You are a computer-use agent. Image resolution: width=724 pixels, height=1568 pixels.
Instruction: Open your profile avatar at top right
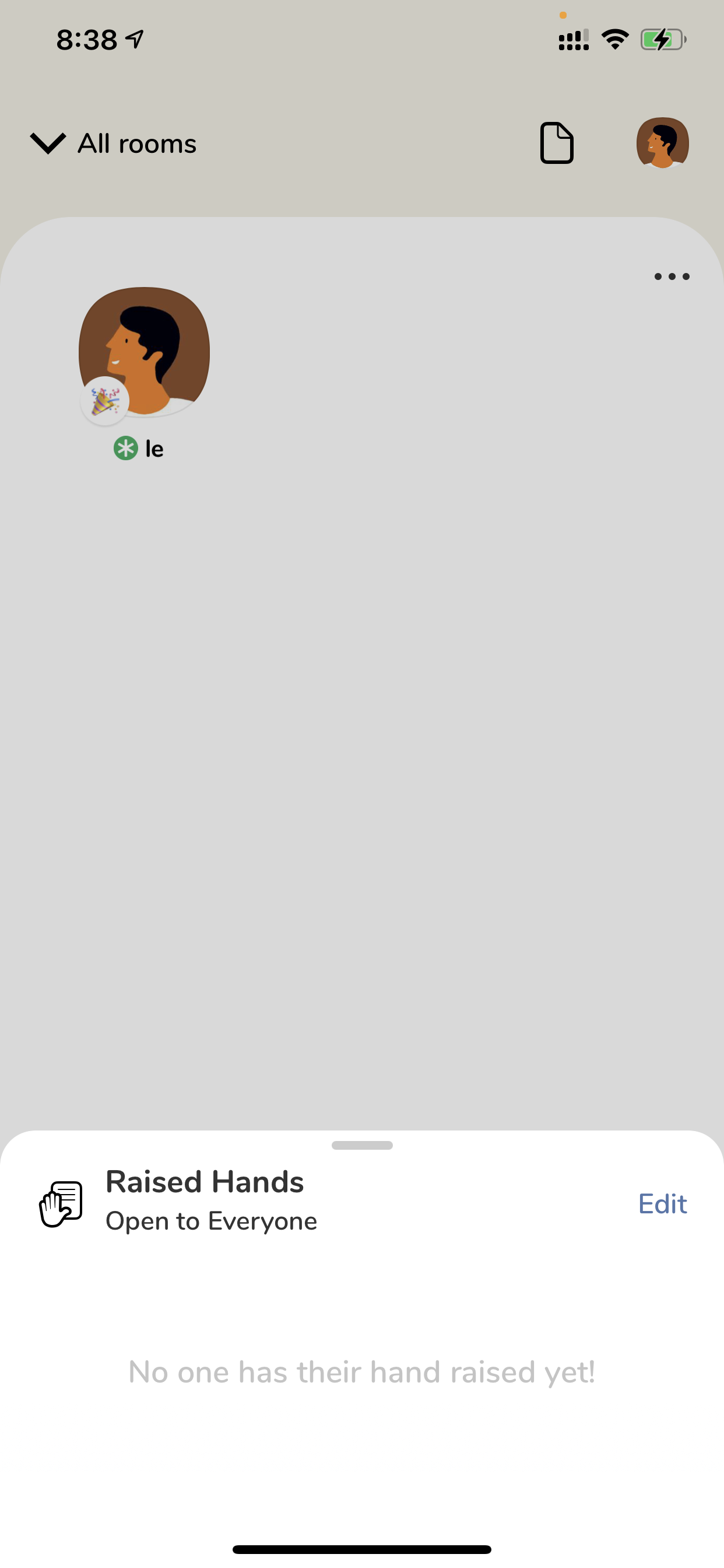tap(663, 143)
